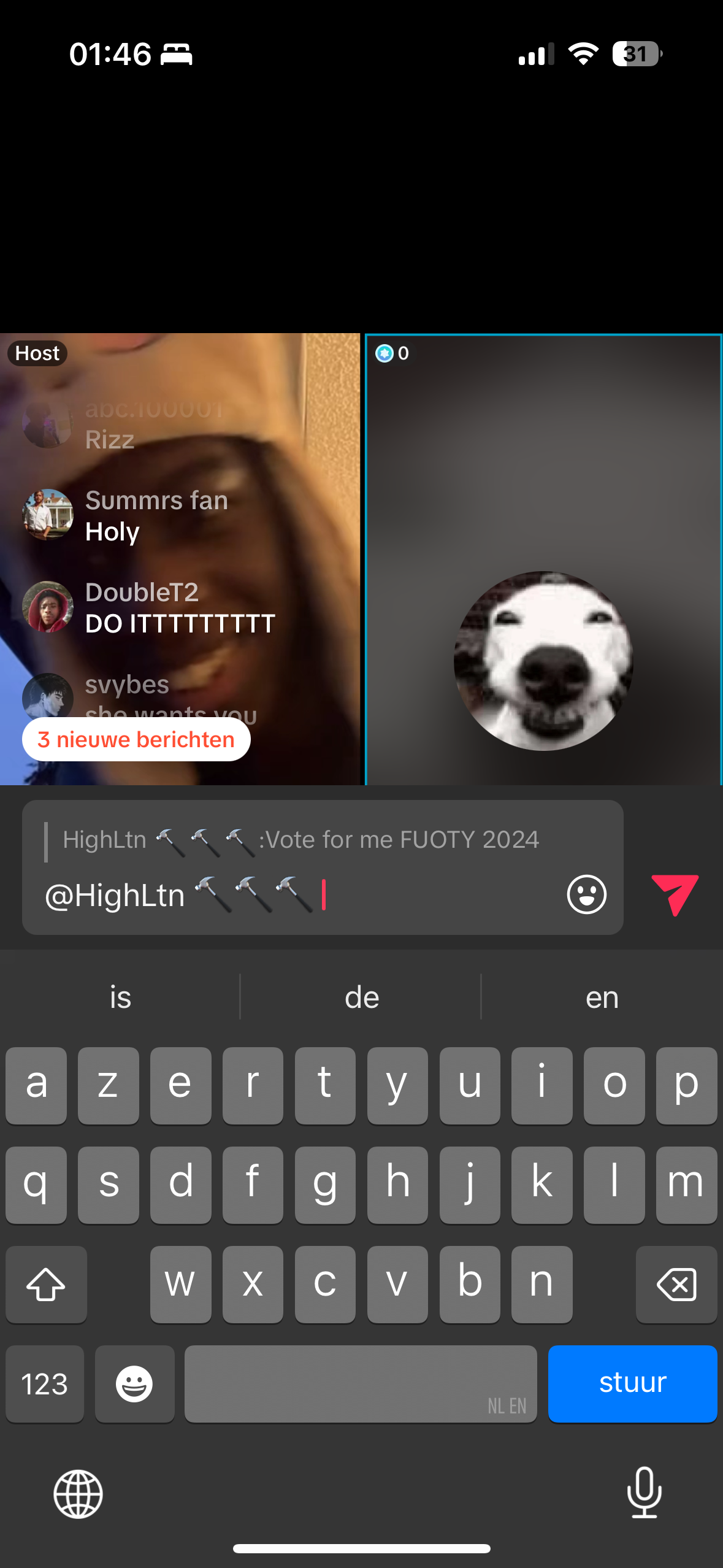Image resolution: width=723 pixels, height=1568 pixels.
Task: Delete a character with the backspace key
Action: 676,1284
